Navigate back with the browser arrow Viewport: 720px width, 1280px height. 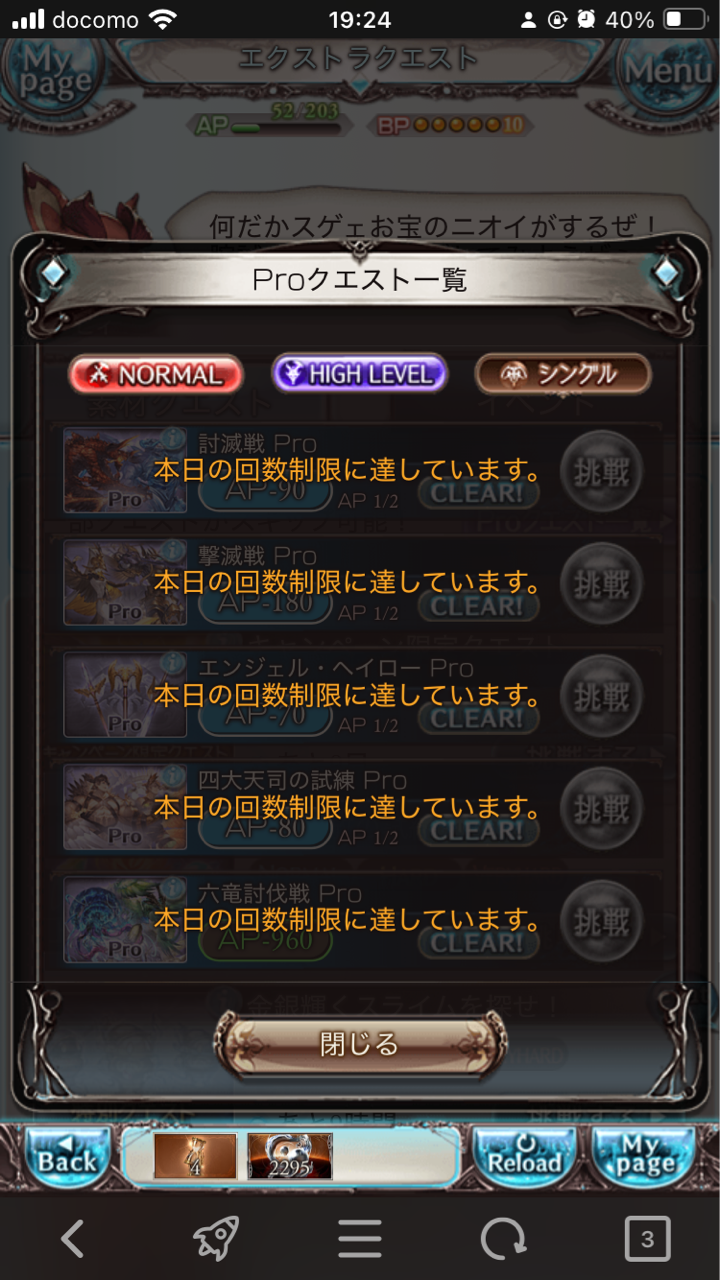[72, 1240]
